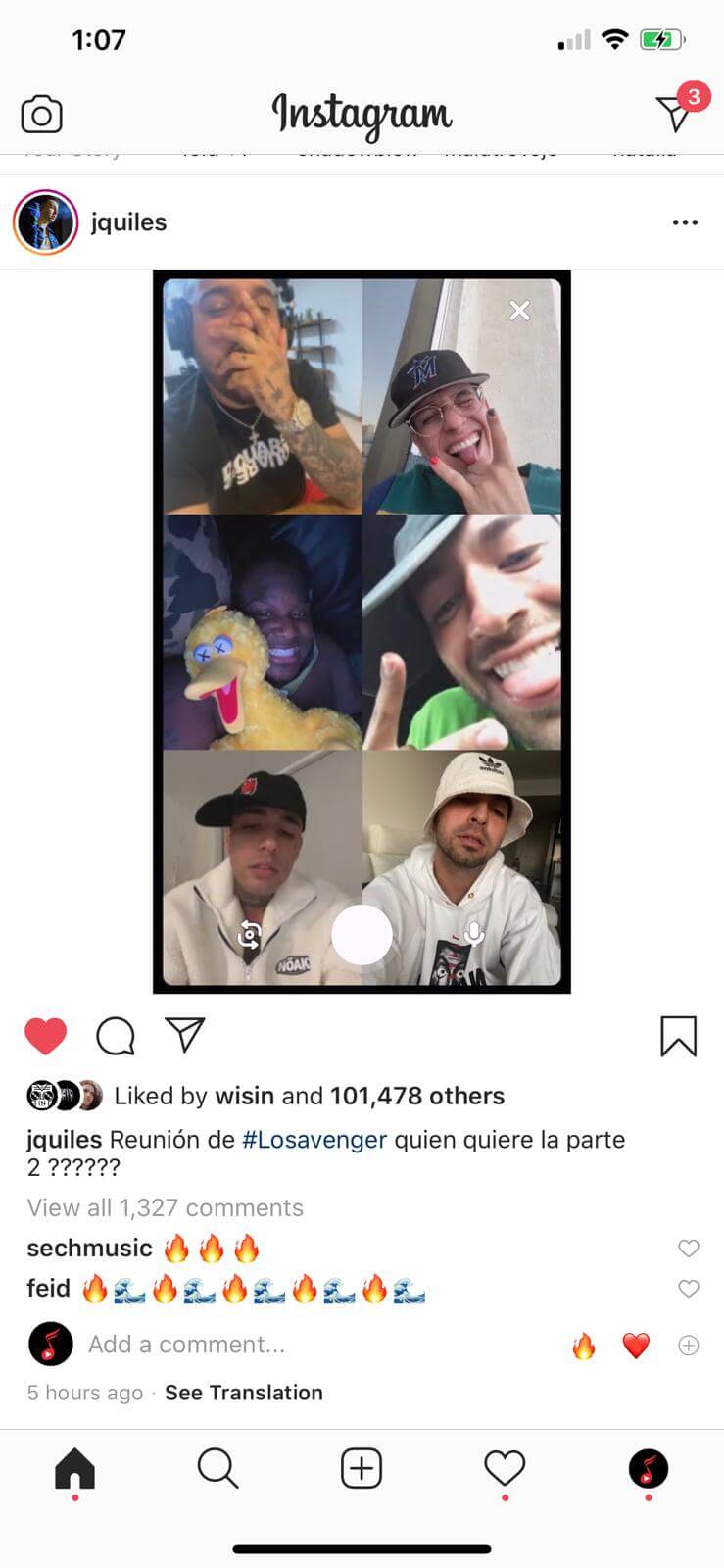The image size is (724, 1568).
Task: See Translation of the caption
Action: coord(243,1393)
